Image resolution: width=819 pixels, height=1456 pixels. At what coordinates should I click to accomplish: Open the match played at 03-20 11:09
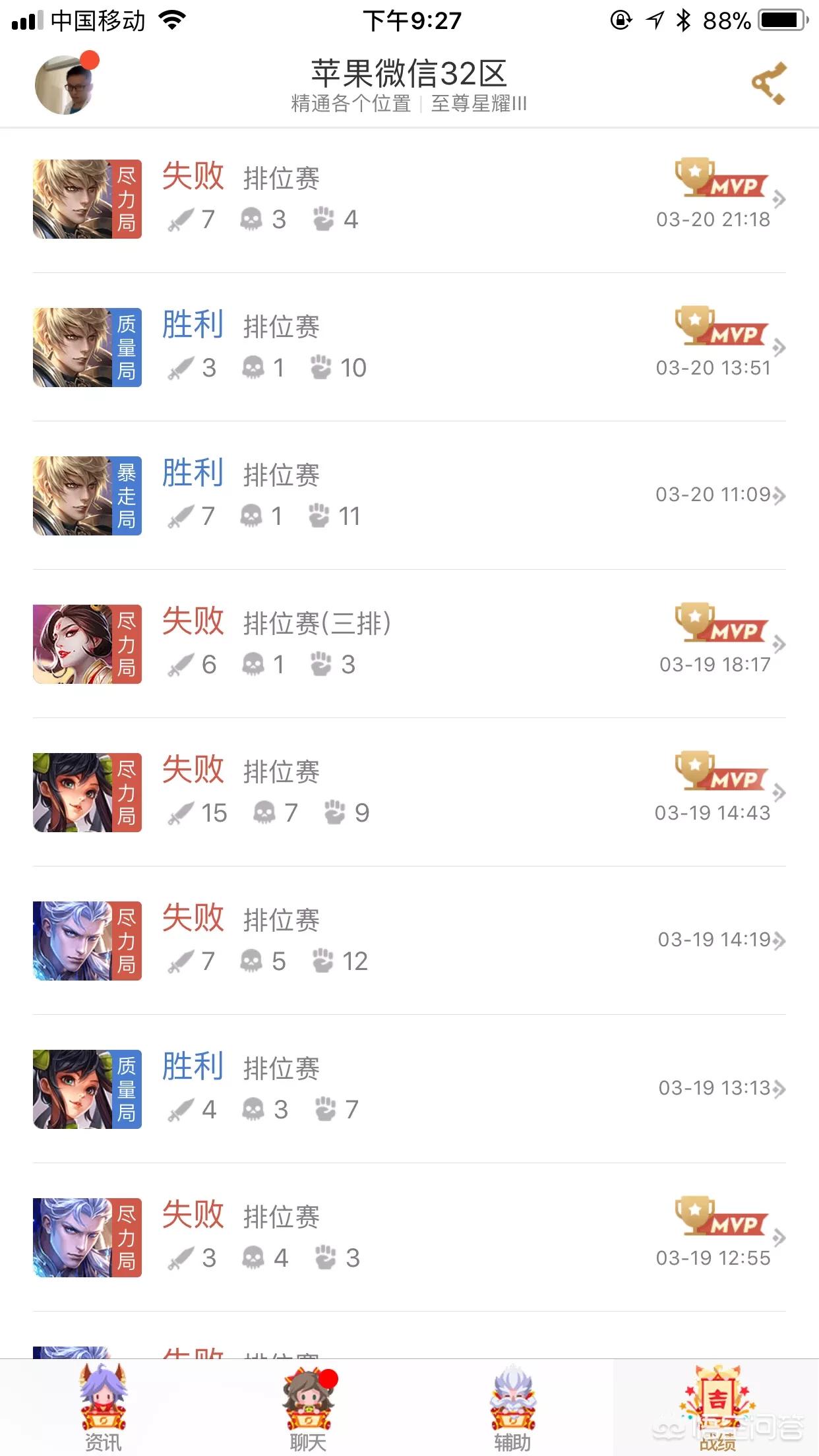(409, 496)
